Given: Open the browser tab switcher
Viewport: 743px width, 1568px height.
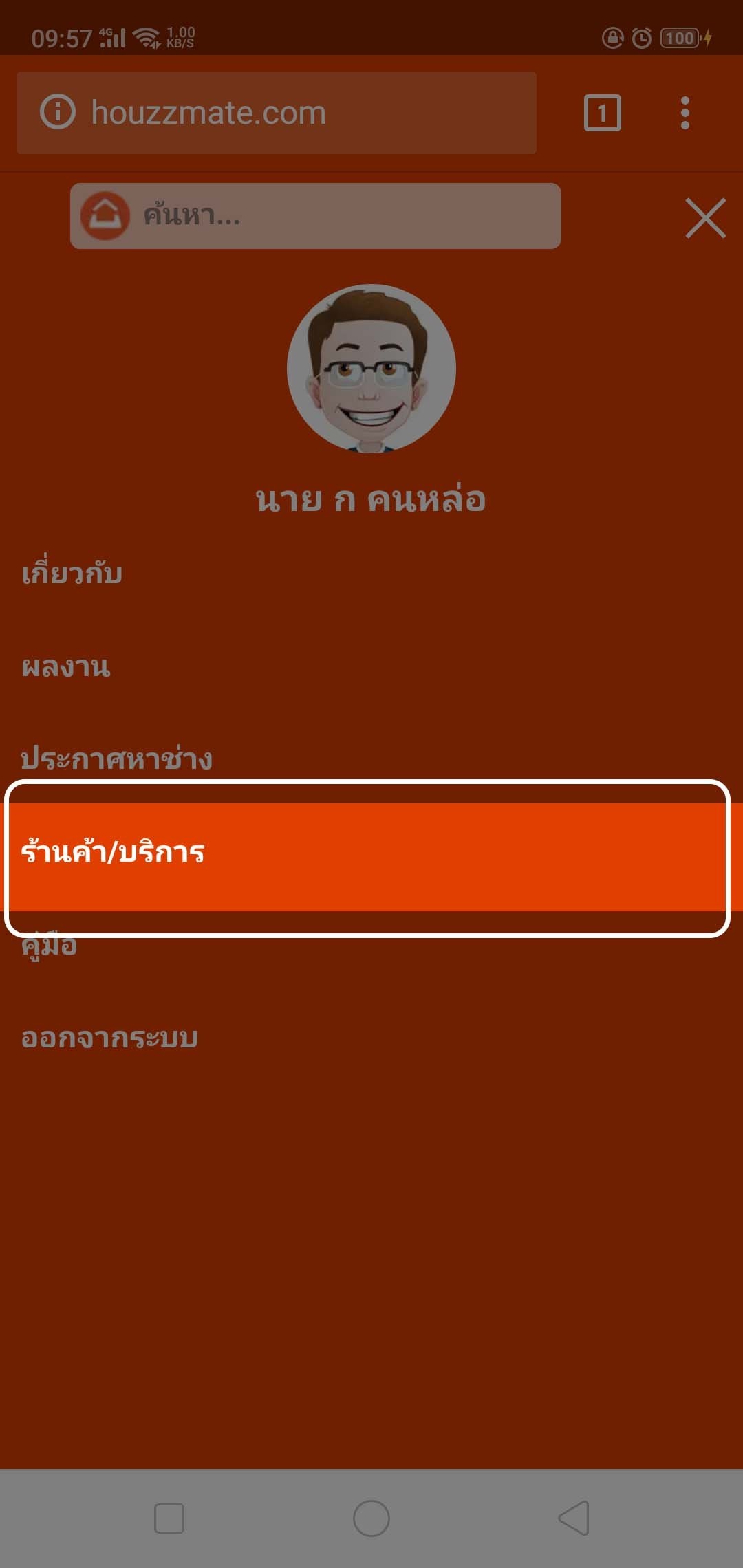Looking at the screenshot, I should [x=602, y=113].
